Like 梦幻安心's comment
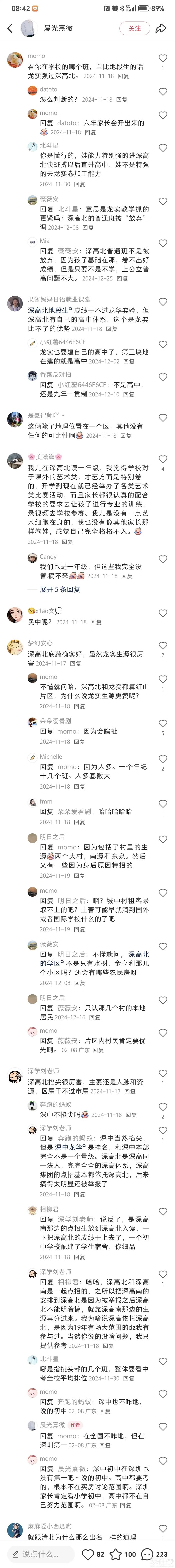Image resolution: width=175 pixels, height=1568 pixels. (x=163, y=646)
